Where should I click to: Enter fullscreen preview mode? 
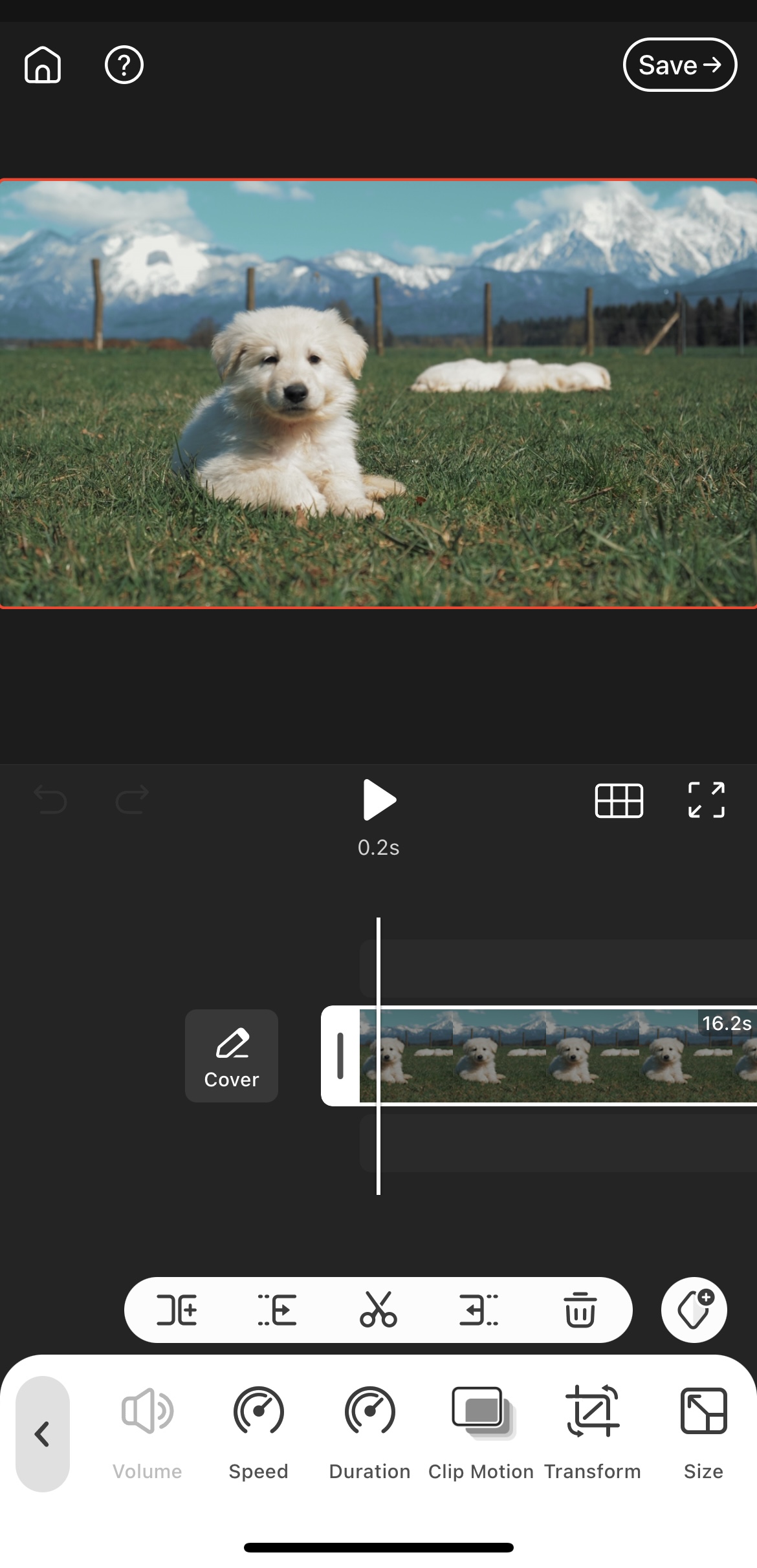point(706,800)
